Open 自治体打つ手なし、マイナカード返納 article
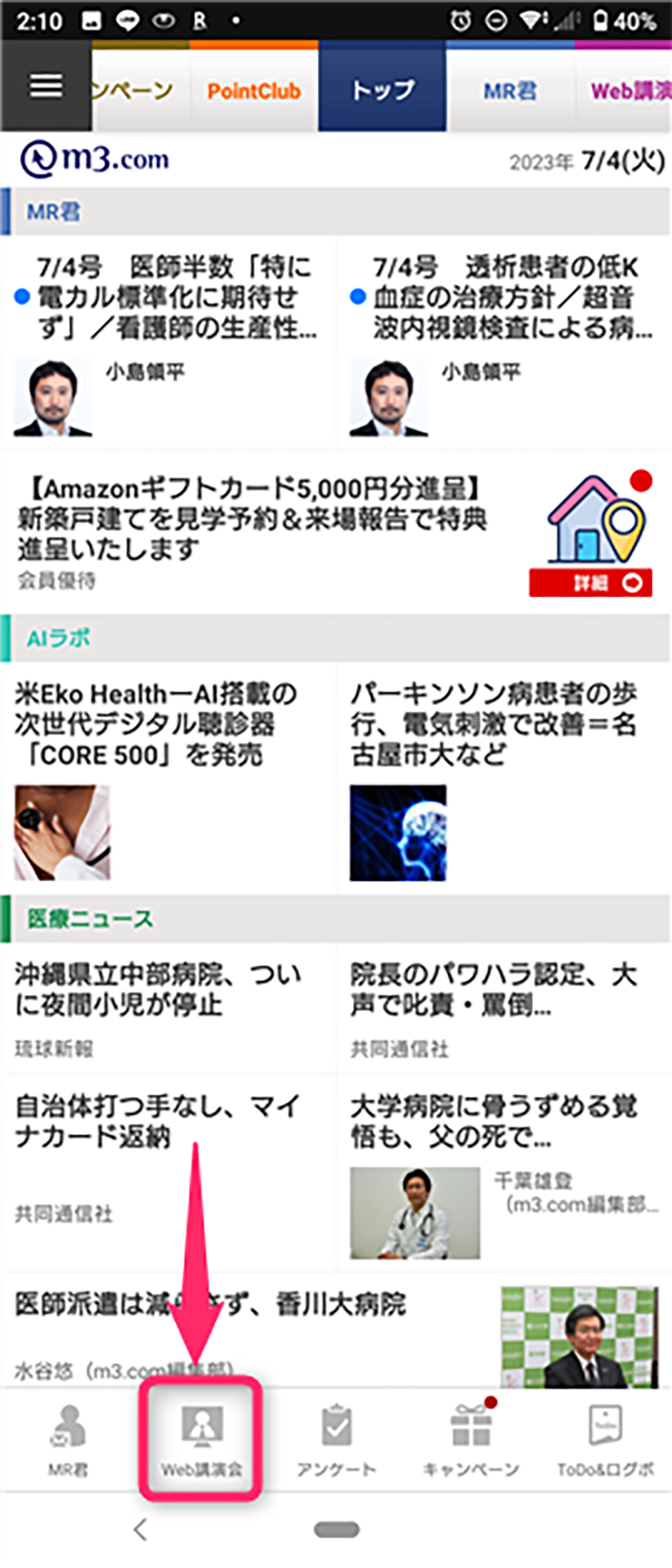Viewport: 672px width, 1568px height. (158, 1121)
